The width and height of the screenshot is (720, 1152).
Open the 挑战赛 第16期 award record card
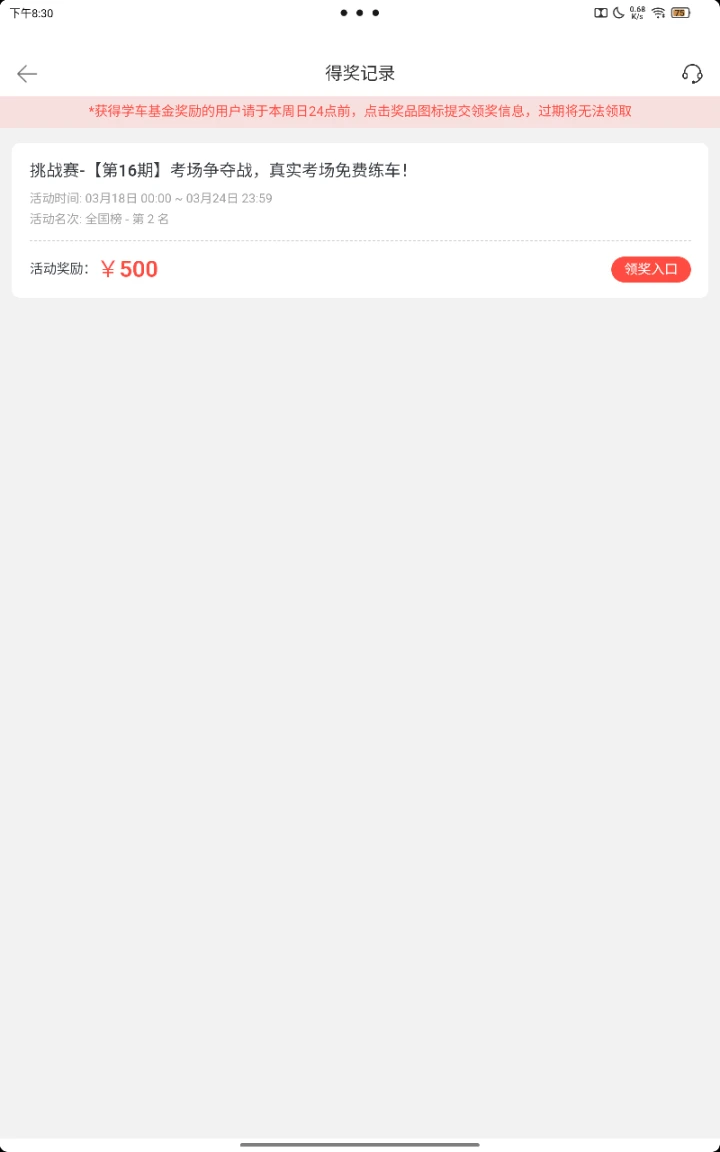[360, 220]
